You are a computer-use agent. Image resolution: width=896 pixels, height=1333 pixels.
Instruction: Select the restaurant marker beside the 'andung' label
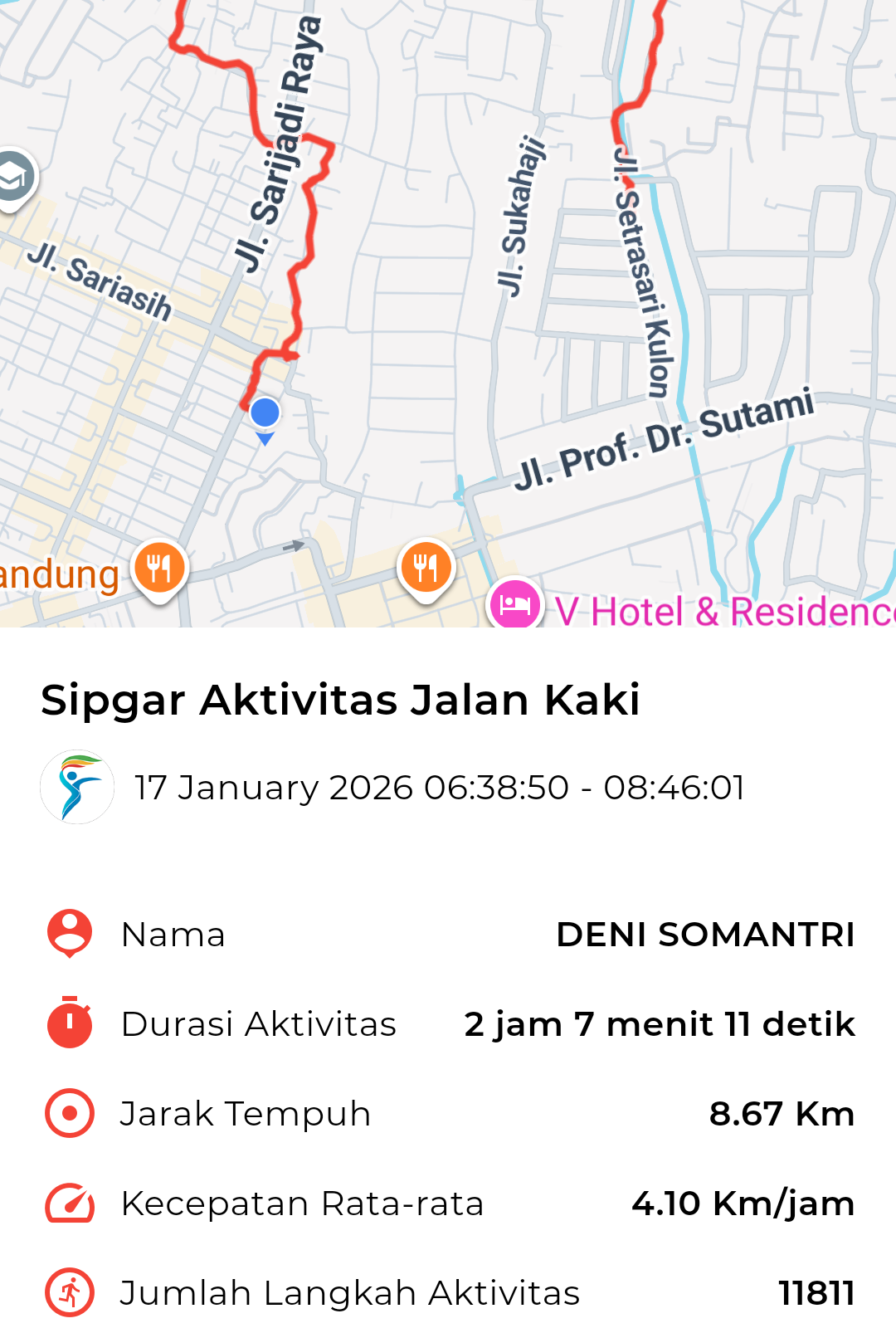point(159,569)
